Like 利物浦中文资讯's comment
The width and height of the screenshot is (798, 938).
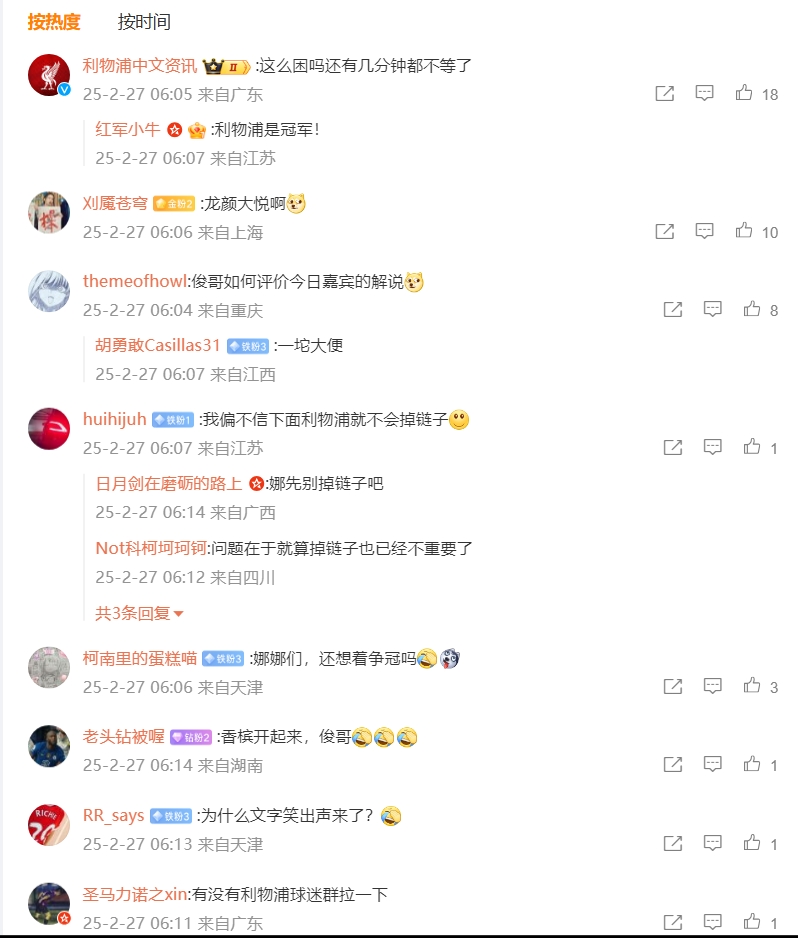click(744, 93)
